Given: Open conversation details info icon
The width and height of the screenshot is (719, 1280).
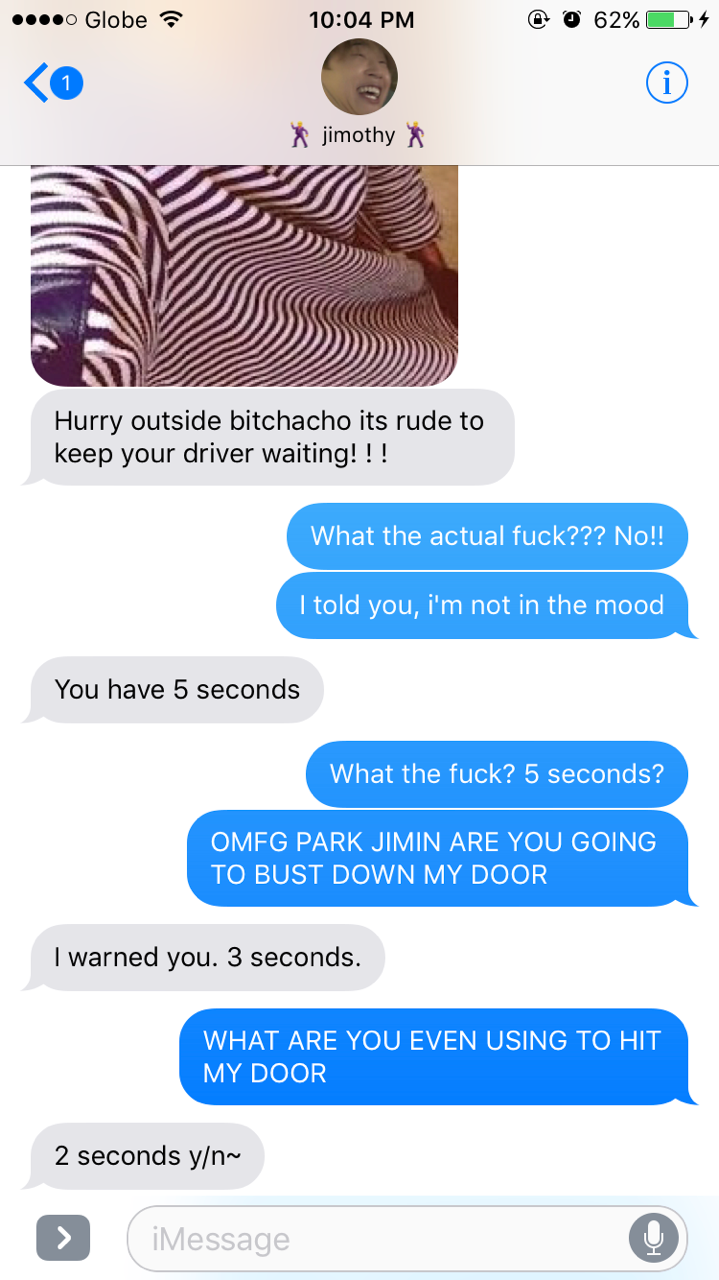Looking at the screenshot, I should (x=666, y=84).
